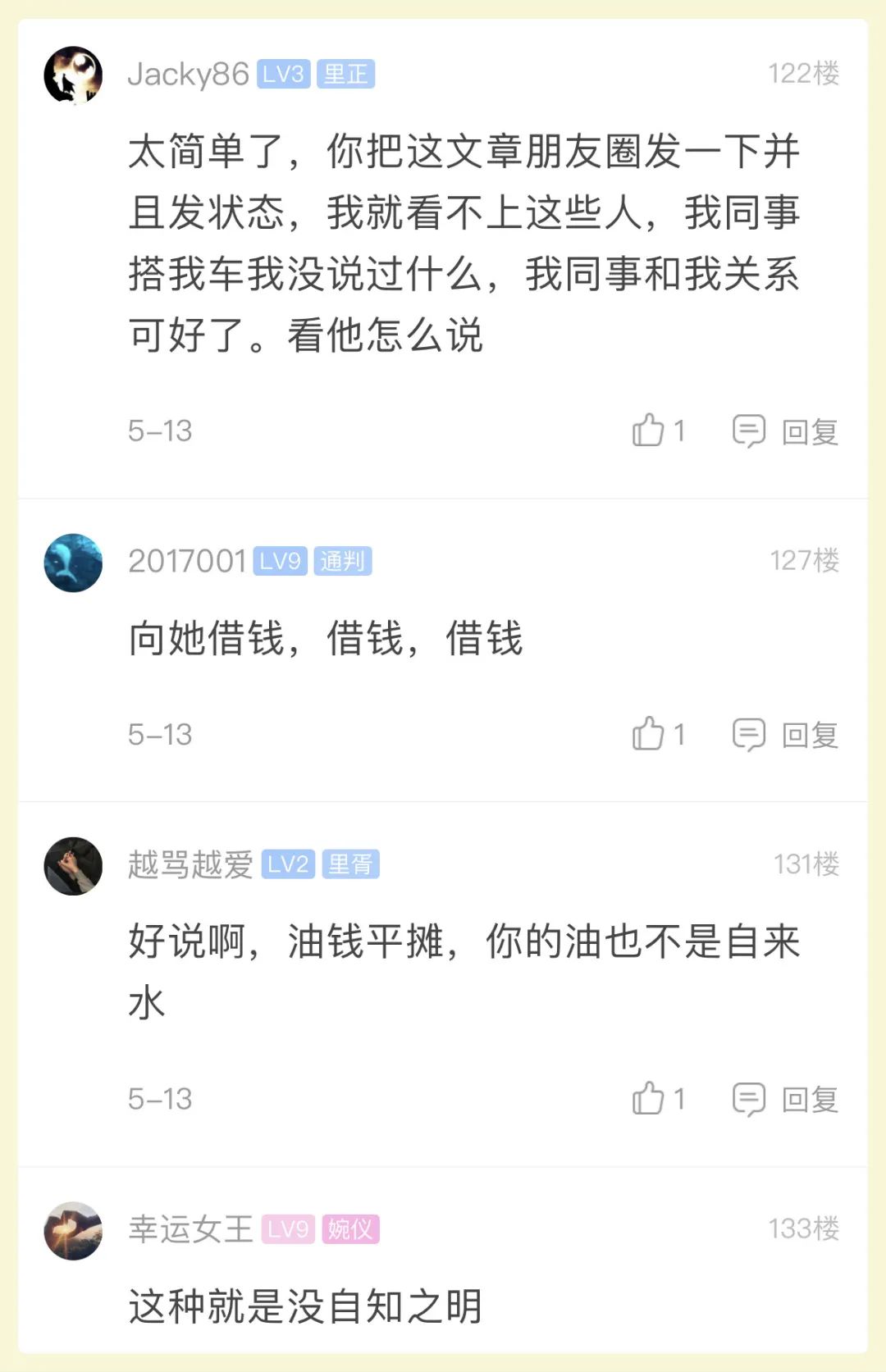The image size is (886, 1372).
Task: Open Jacky86's profile avatar
Action: [73, 75]
